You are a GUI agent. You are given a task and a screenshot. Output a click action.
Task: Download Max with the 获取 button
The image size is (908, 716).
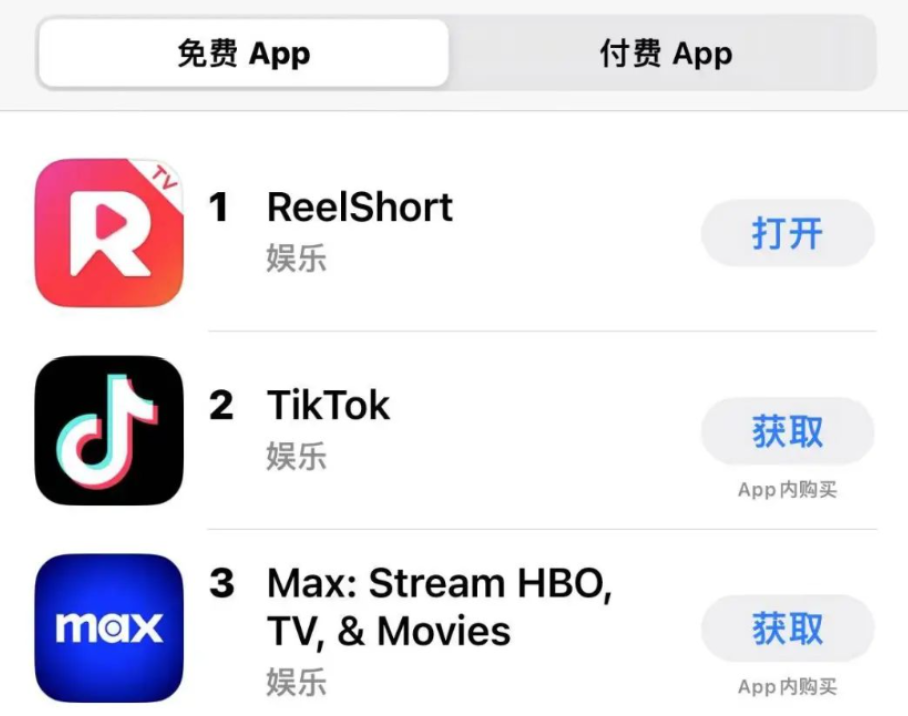click(x=787, y=629)
